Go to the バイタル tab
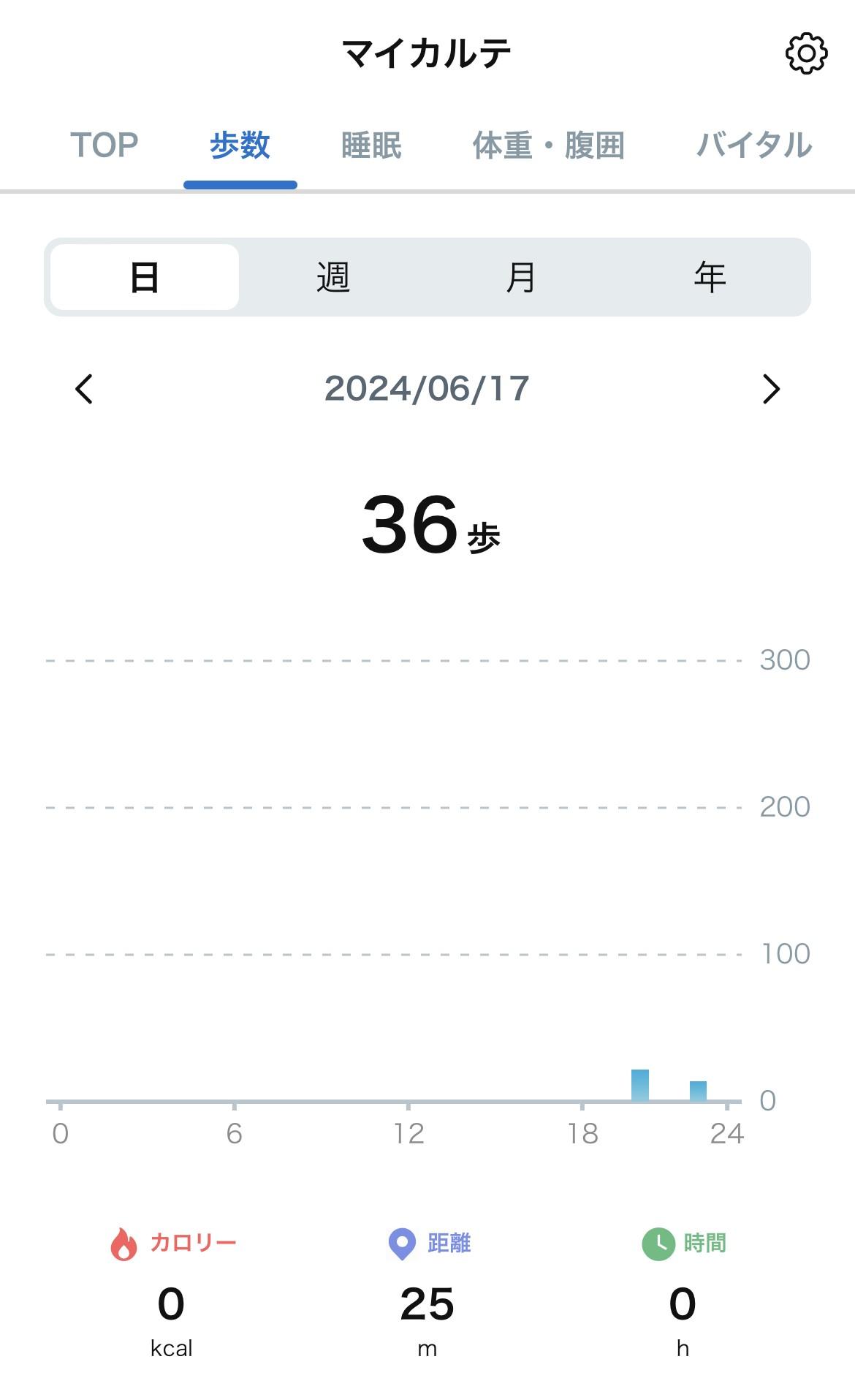Screen dimensions: 855x1400 (754, 145)
